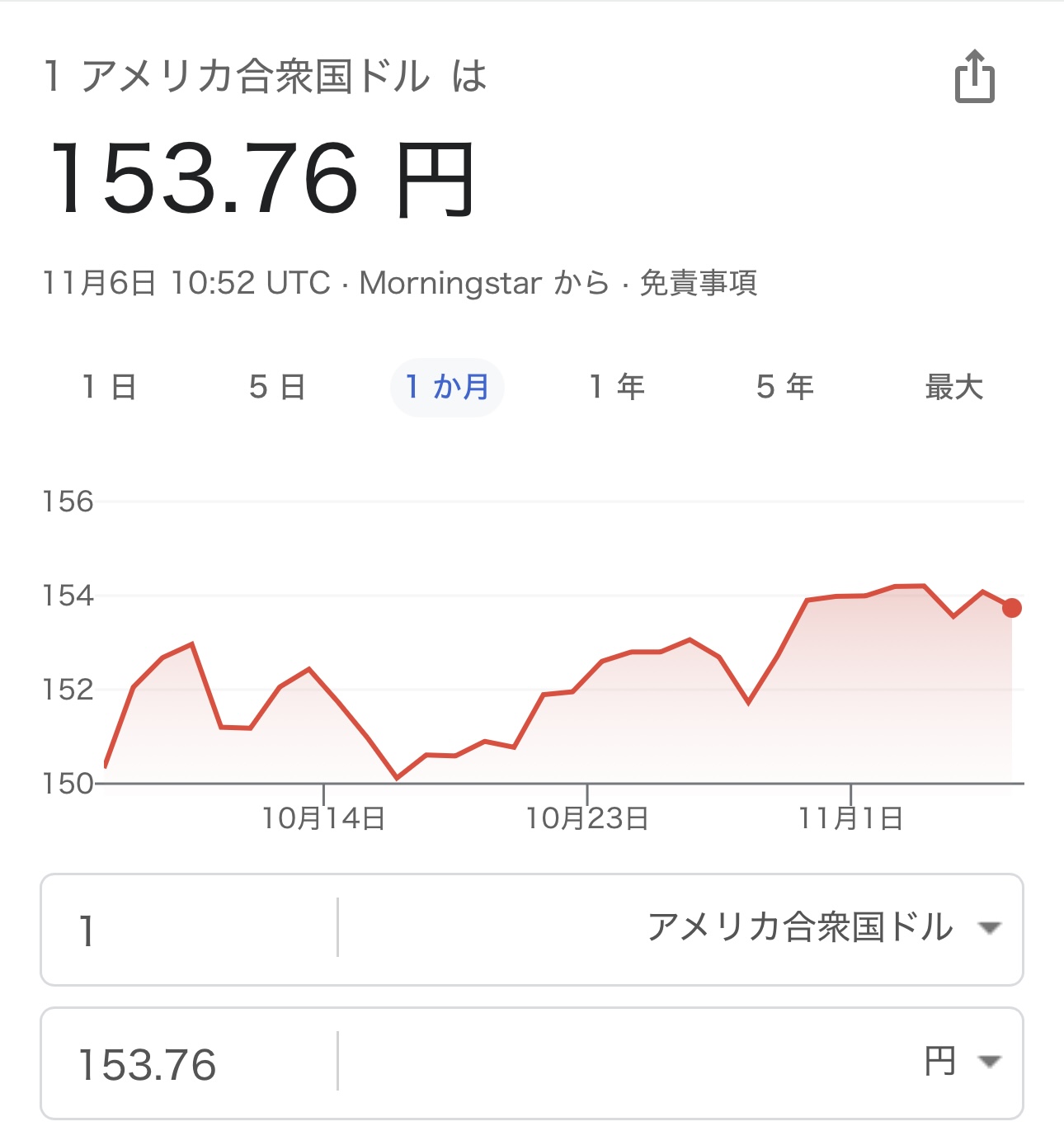The image size is (1064, 1145).
Task: View the 5 年 chart range
Action: [784, 387]
